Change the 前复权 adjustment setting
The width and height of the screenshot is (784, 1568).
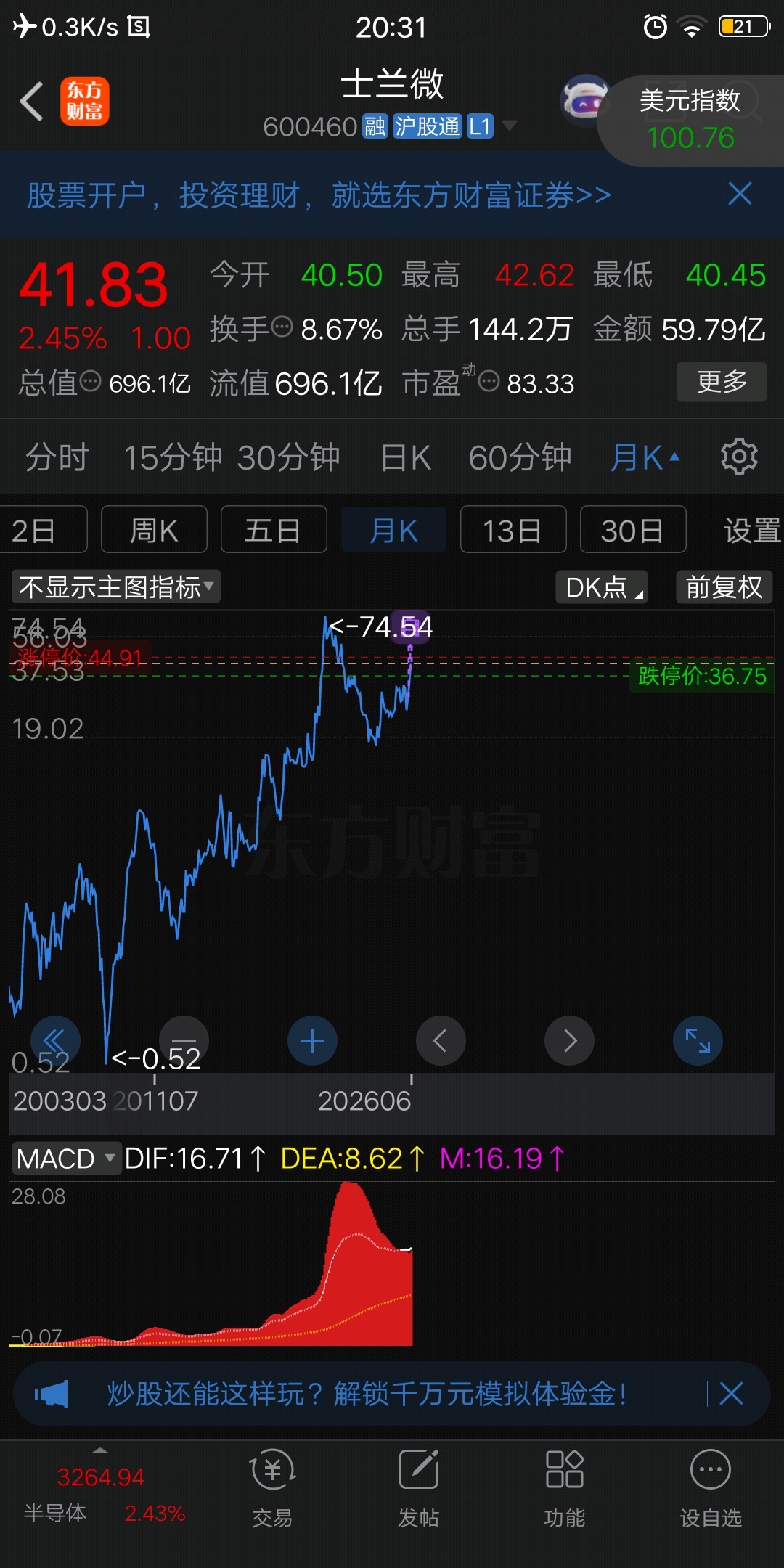(724, 587)
